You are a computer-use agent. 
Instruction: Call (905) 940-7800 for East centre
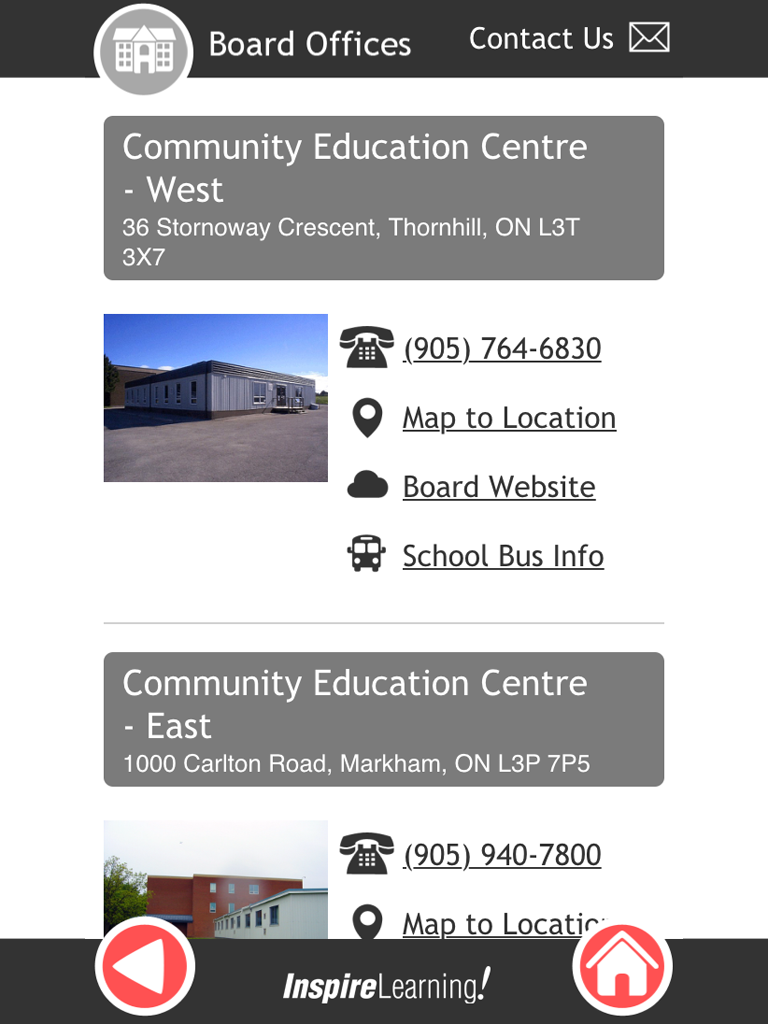coord(502,854)
